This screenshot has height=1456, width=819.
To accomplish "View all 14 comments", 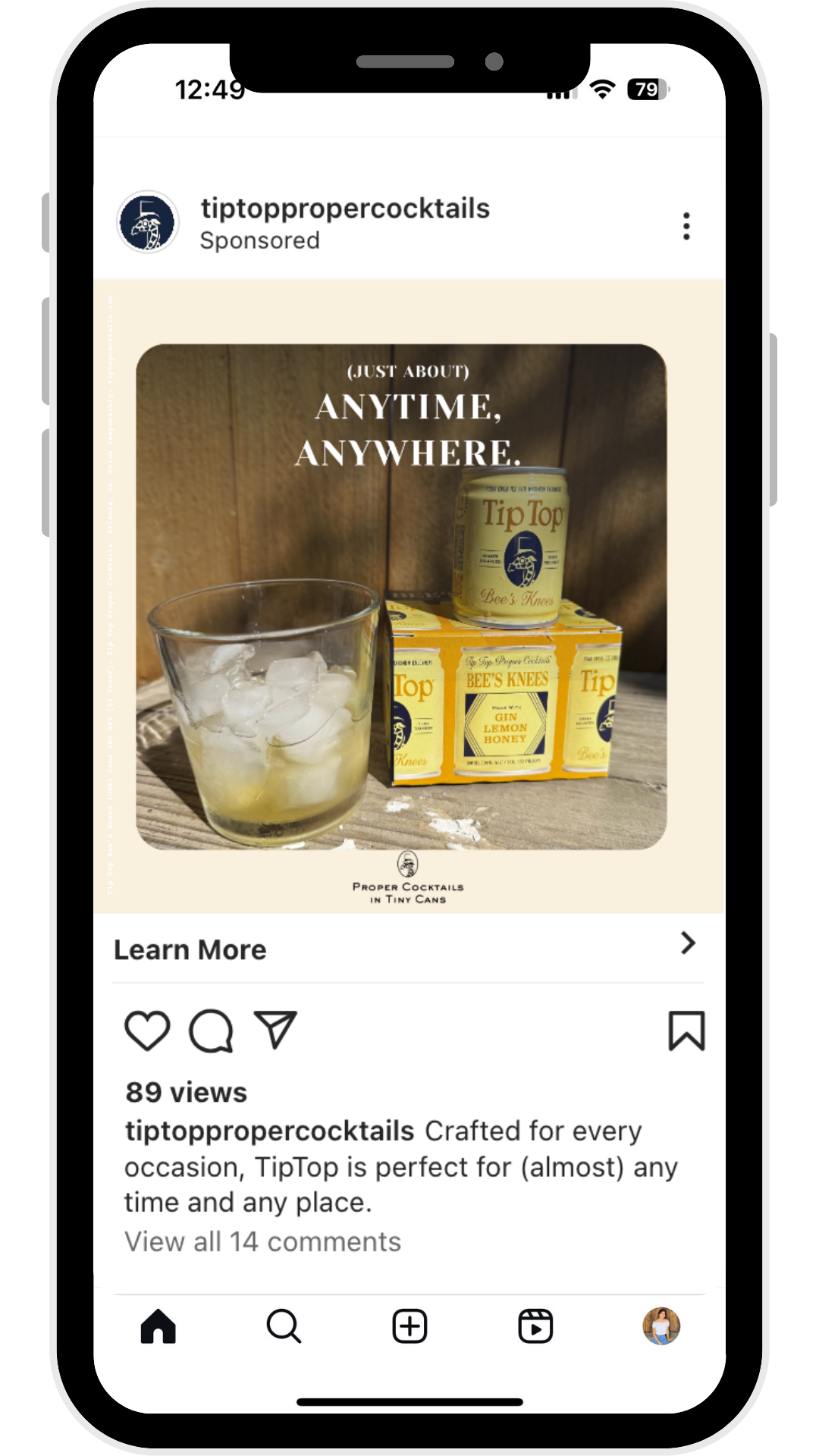I will point(262,1241).
